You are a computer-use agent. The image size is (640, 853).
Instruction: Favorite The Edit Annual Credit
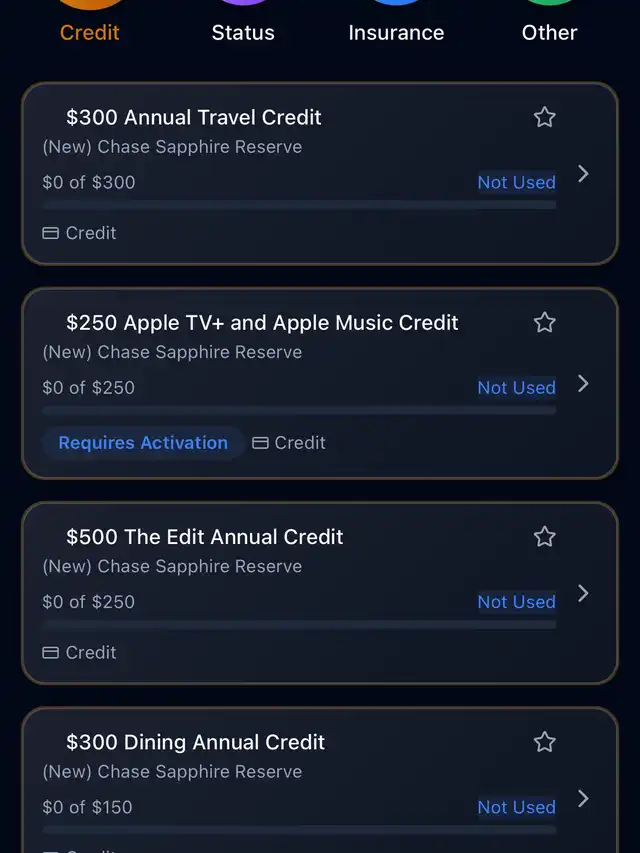point(544,537)
